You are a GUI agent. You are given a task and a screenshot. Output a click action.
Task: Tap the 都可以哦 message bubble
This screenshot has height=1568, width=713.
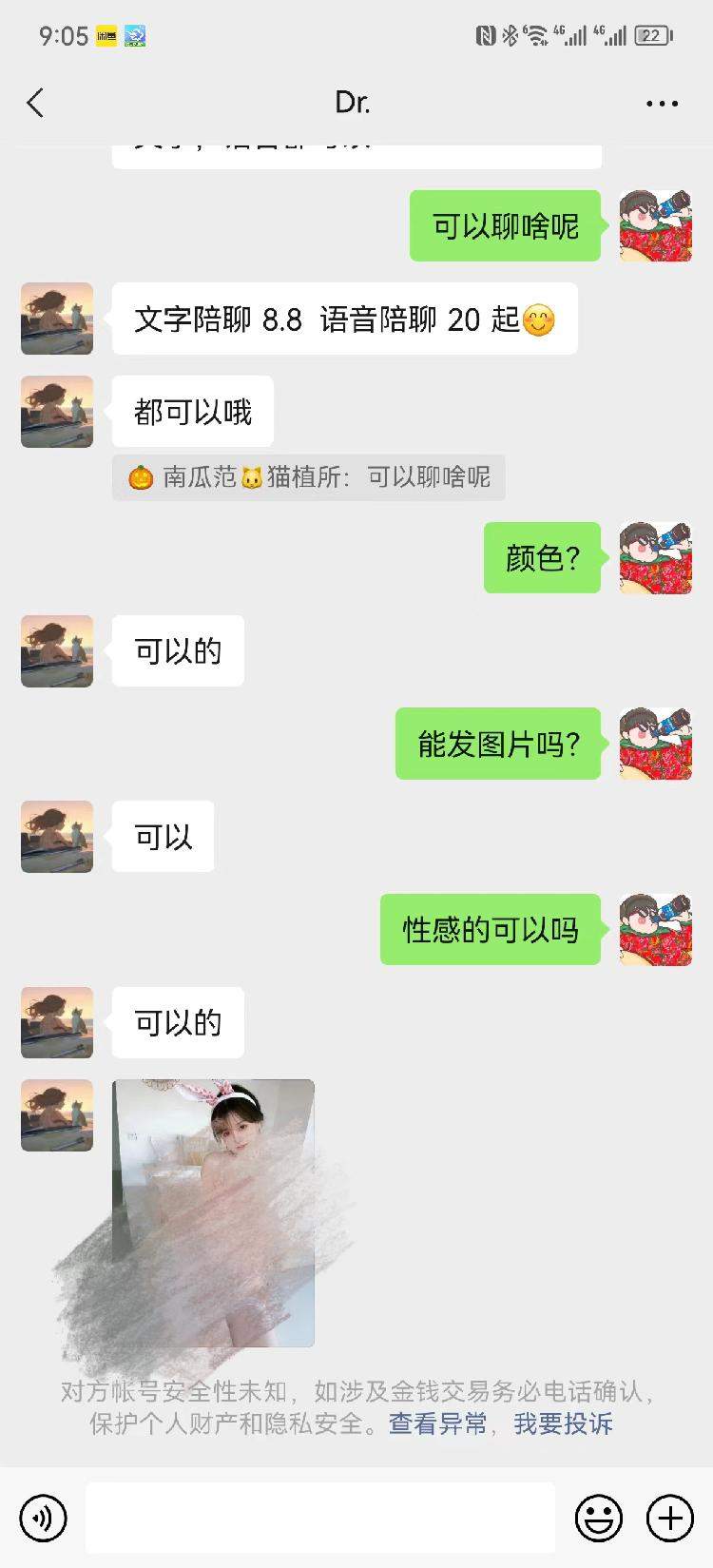[x=191, y=411]
